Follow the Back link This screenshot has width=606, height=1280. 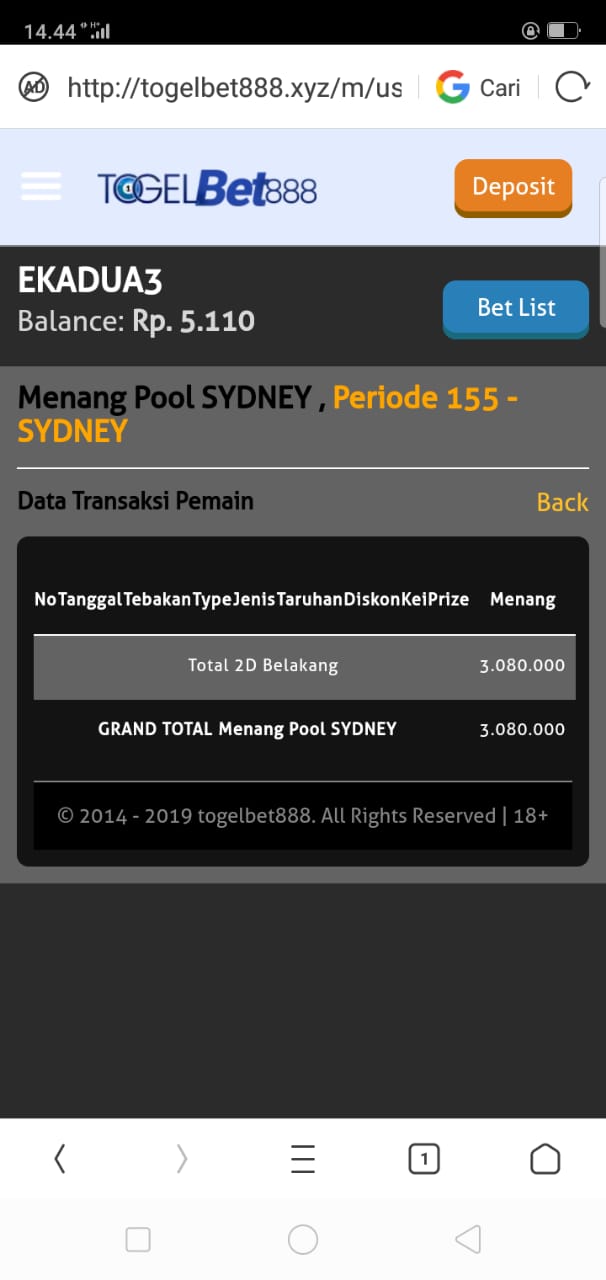(562, 502)
